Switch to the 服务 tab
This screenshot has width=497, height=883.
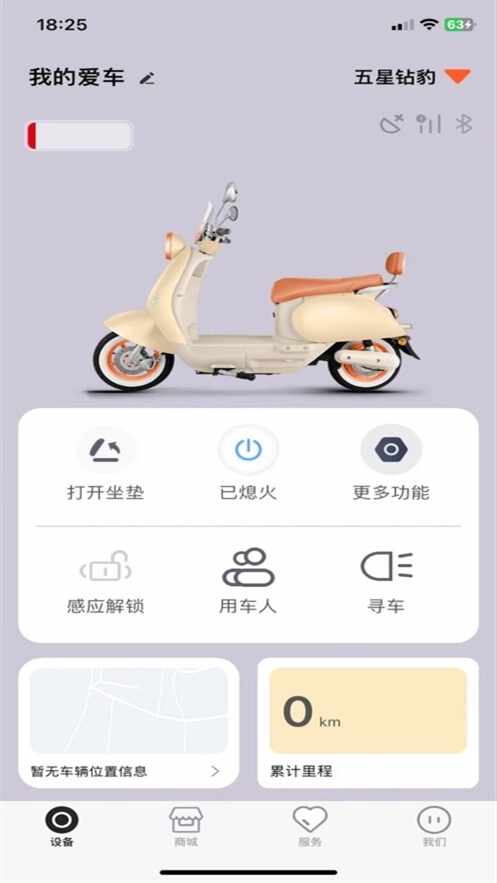(310, 827)
